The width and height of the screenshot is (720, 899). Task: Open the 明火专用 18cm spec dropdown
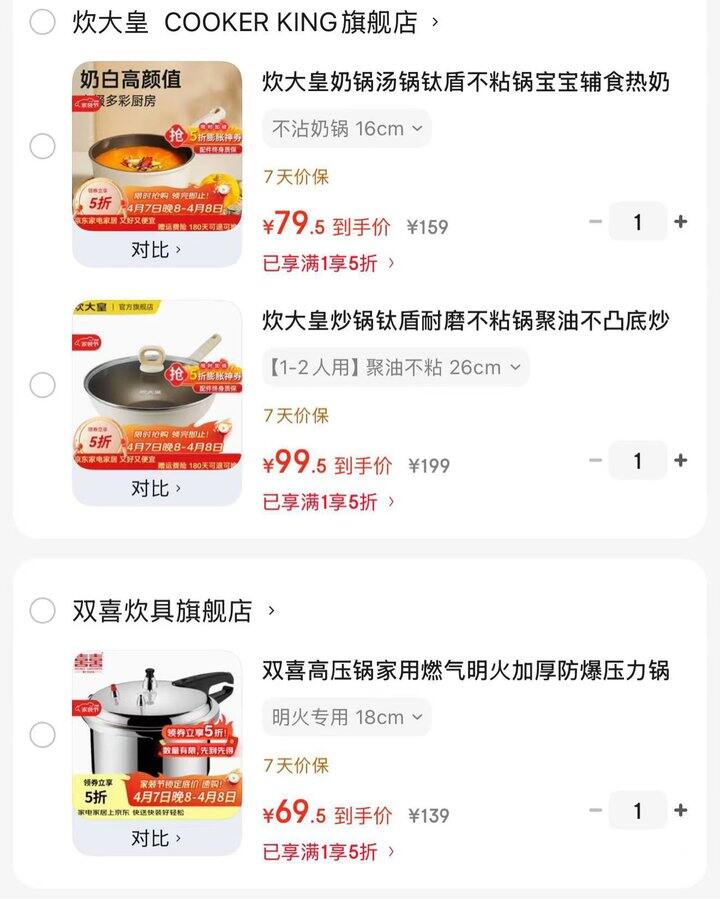coord(346,718)
